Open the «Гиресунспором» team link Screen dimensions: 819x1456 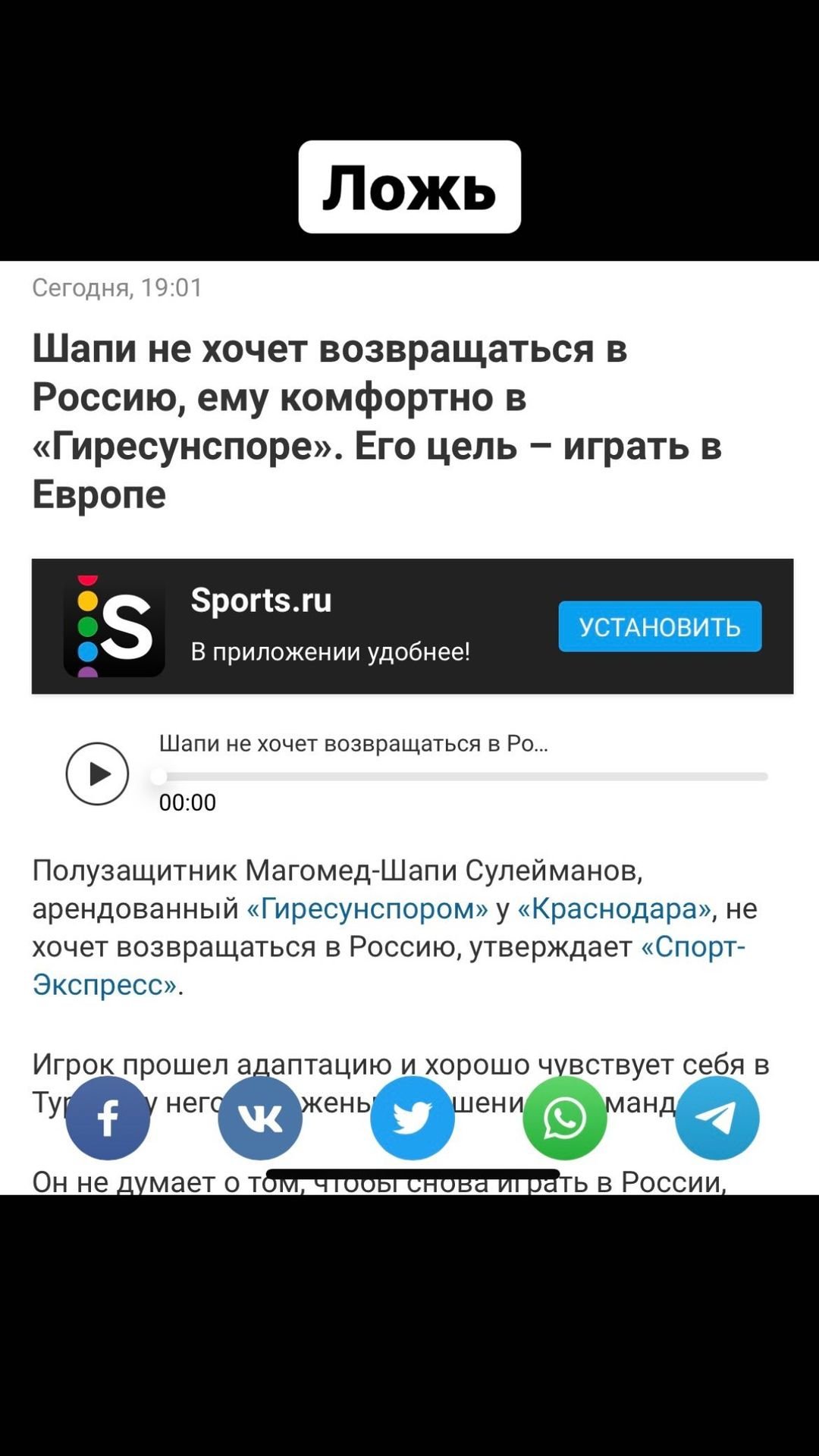tap(367, 908)
